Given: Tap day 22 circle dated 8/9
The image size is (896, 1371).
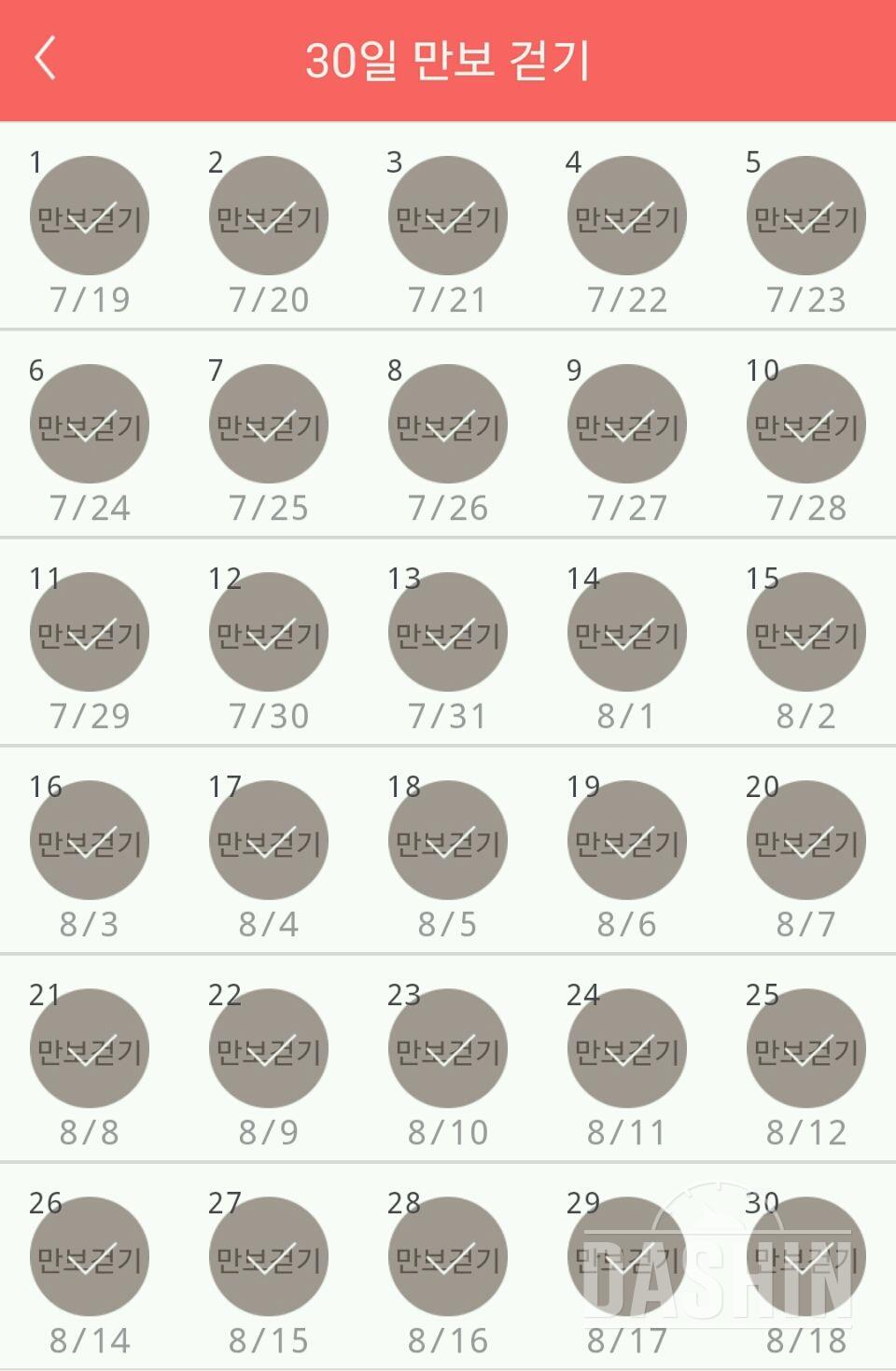Looking at the screenshot, I should click(269, 1048).
